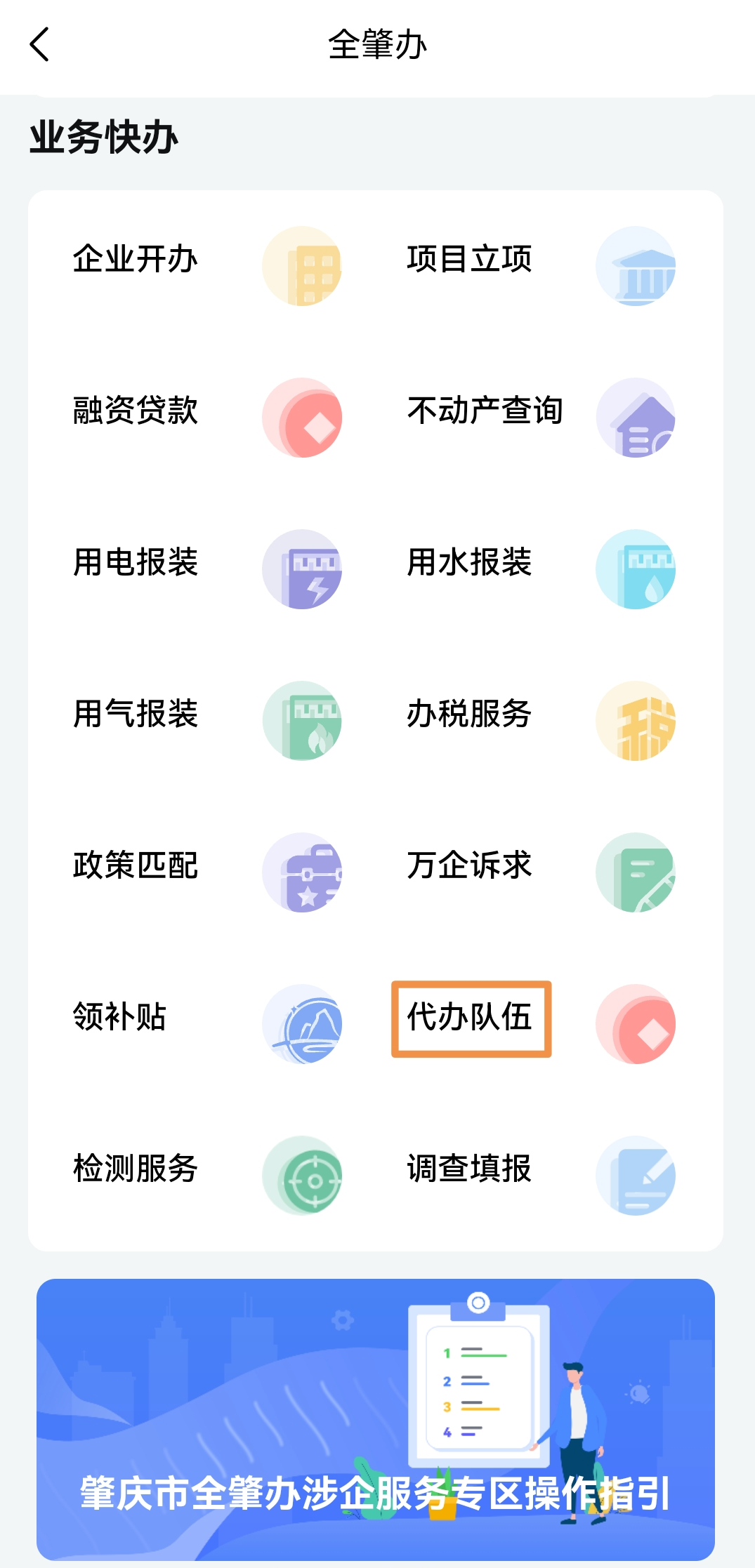Click the 用电报装 electricity meter icon

pos(303,570)
